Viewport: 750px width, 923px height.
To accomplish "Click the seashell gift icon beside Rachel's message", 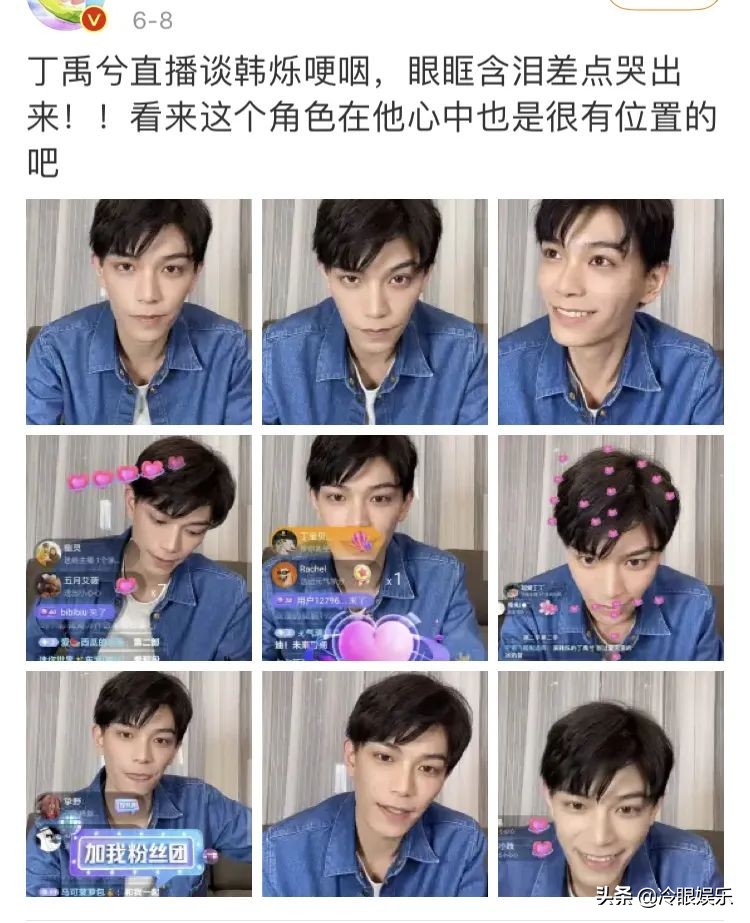I will (x=361, y=541).
